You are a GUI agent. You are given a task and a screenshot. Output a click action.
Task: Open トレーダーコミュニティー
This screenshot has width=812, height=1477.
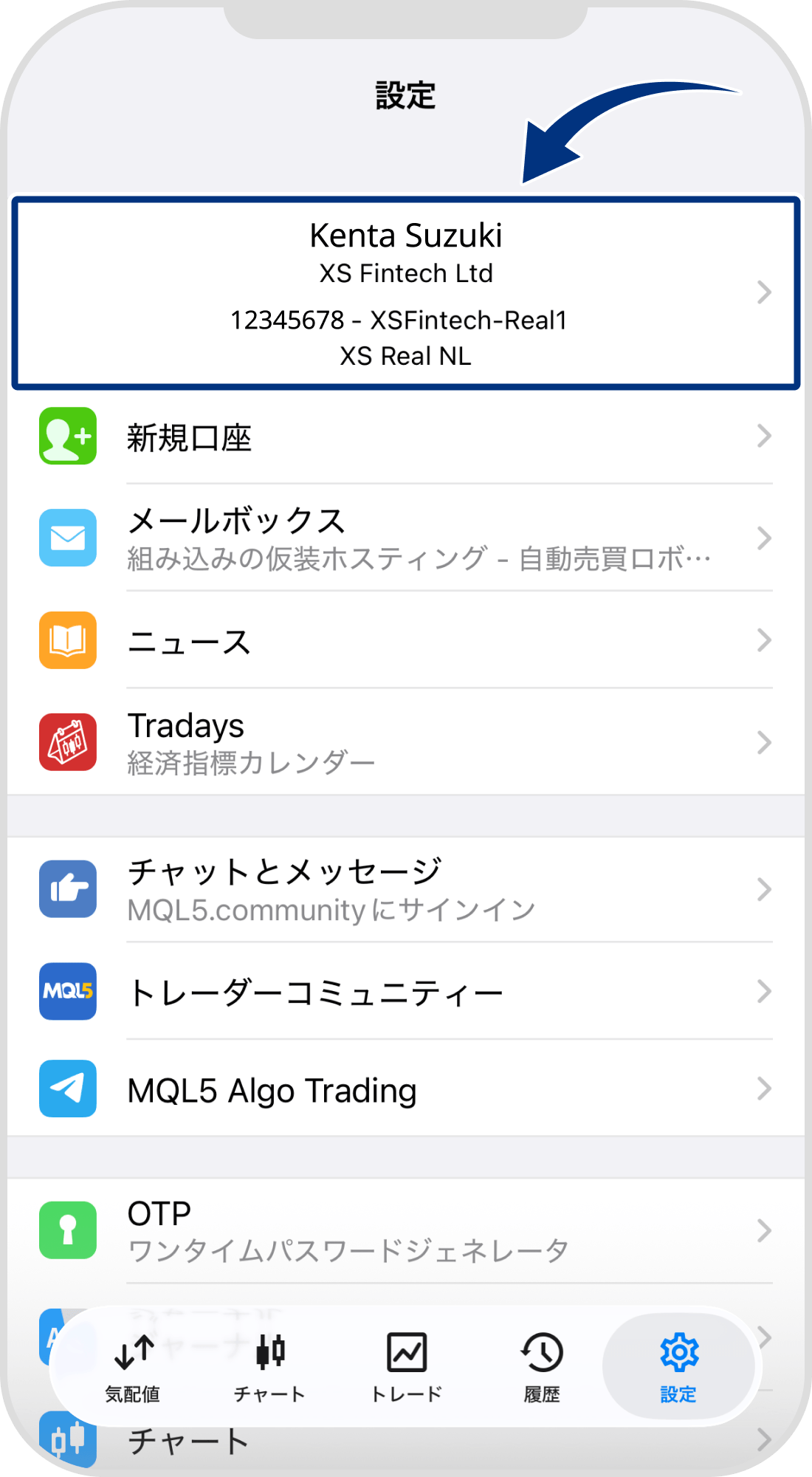(x=406, y=992)
